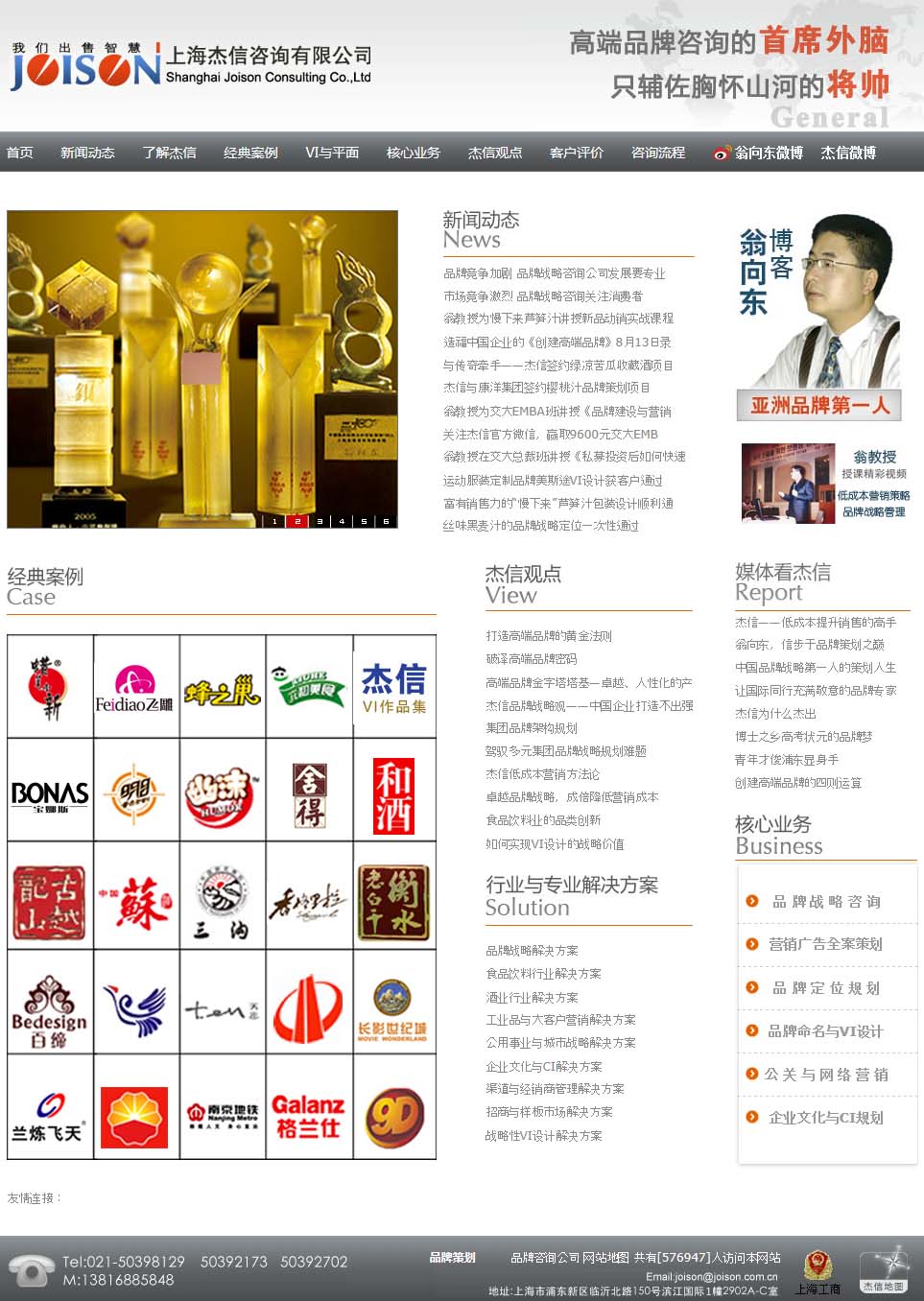Select 经典案例 in the top navigation
The width and height of the screenshot is (924, 1301).
click(x=250, y=153)
